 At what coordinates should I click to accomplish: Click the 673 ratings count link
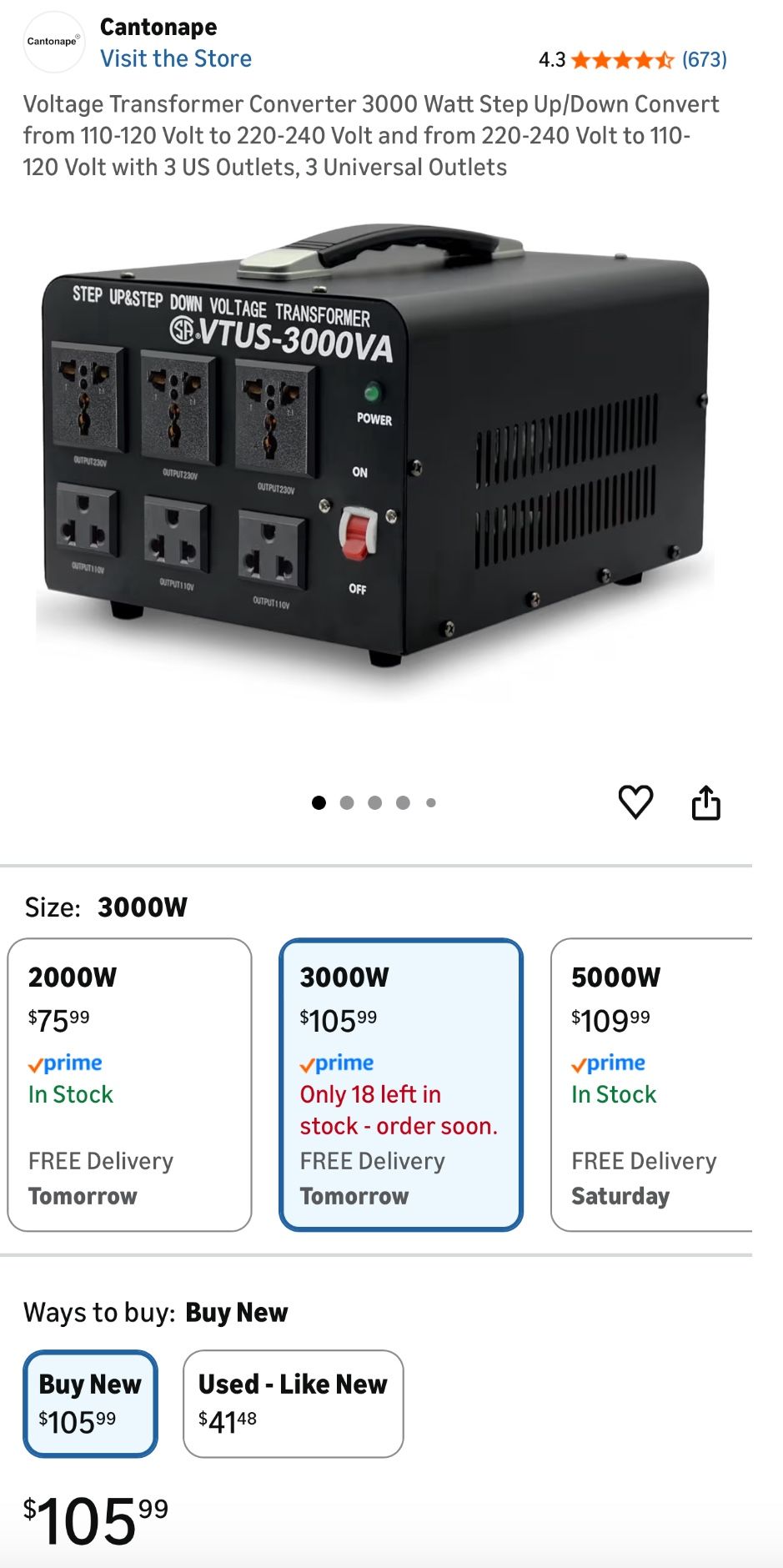point(704,59)
